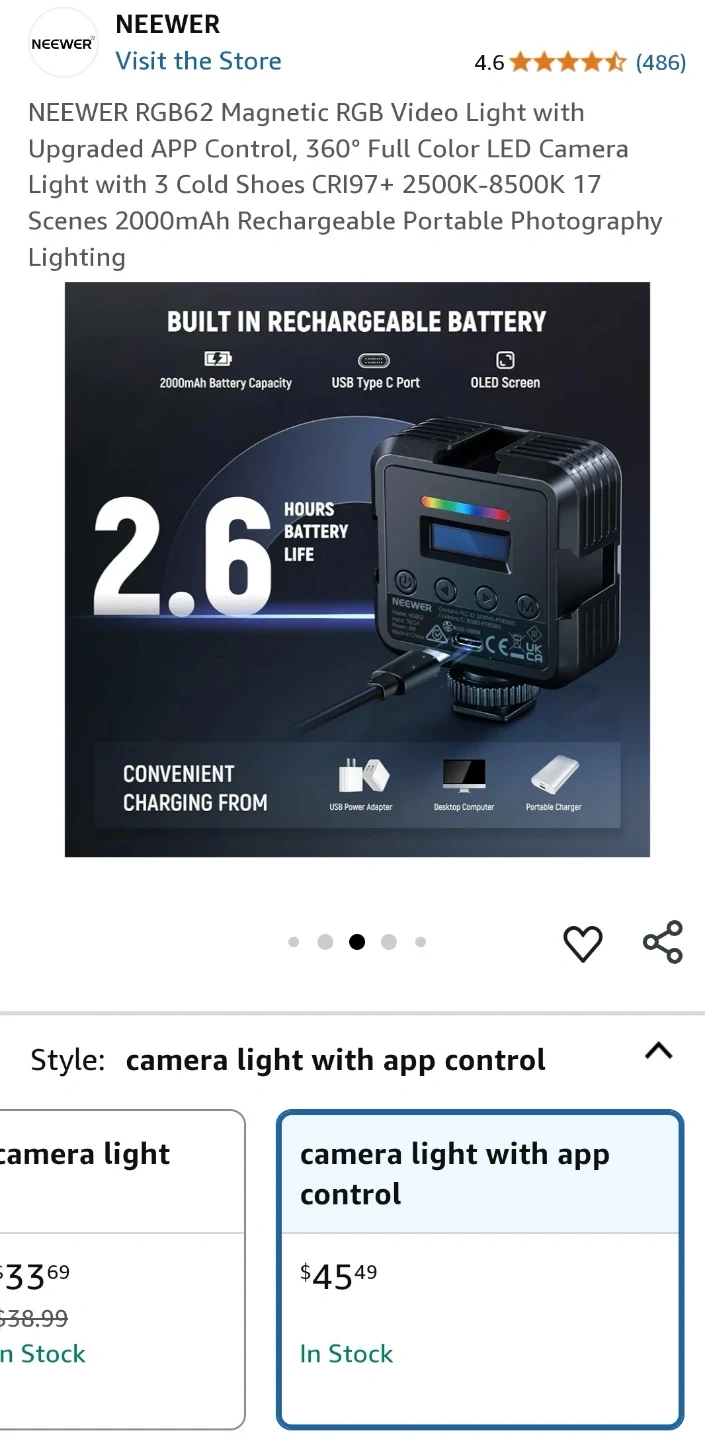Viewport: 705px width, 1439px height.
Task: Add item to wish list heart
Action: [x=583, y=943]
